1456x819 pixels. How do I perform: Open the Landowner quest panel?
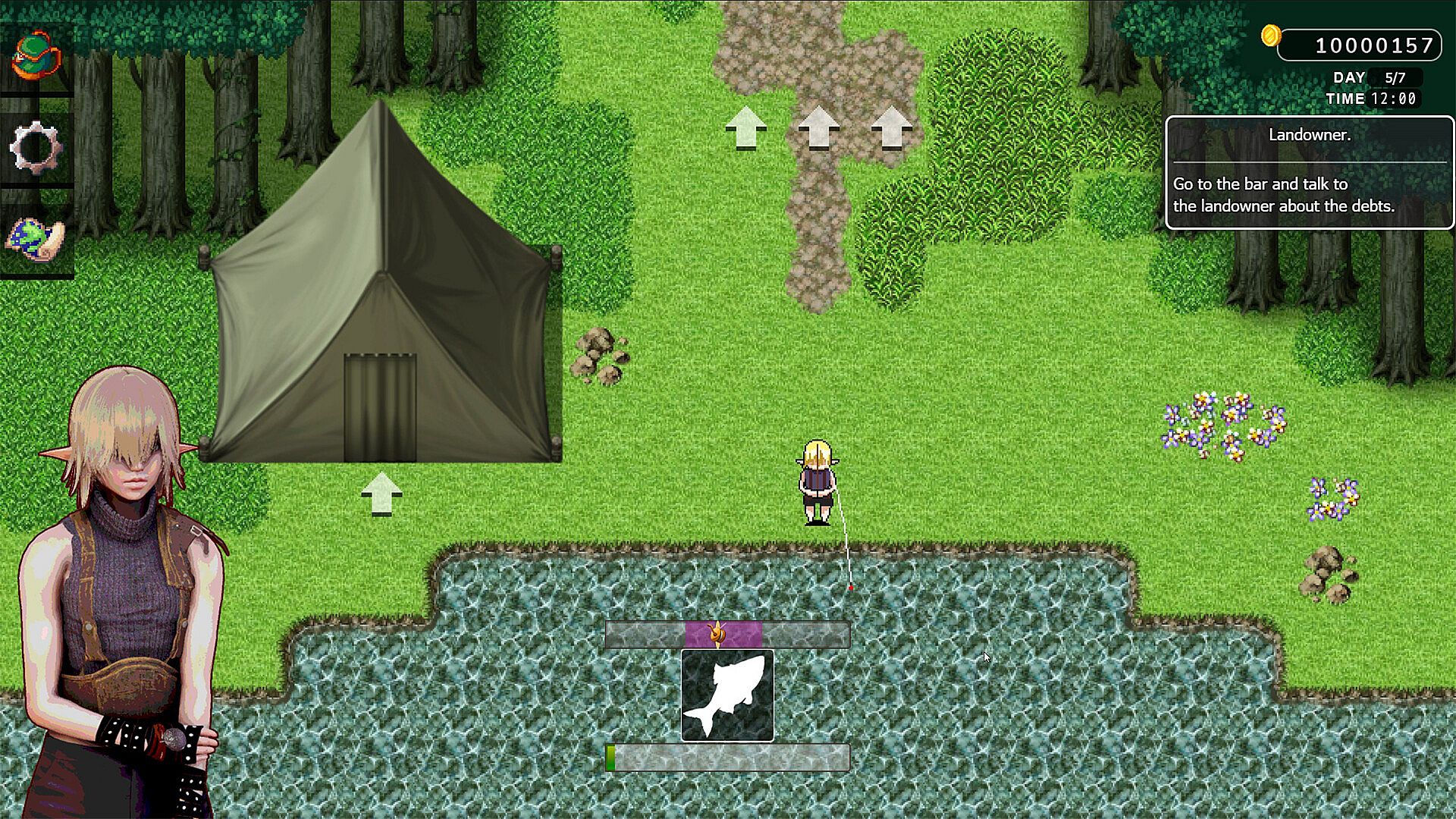[1309, 173]
